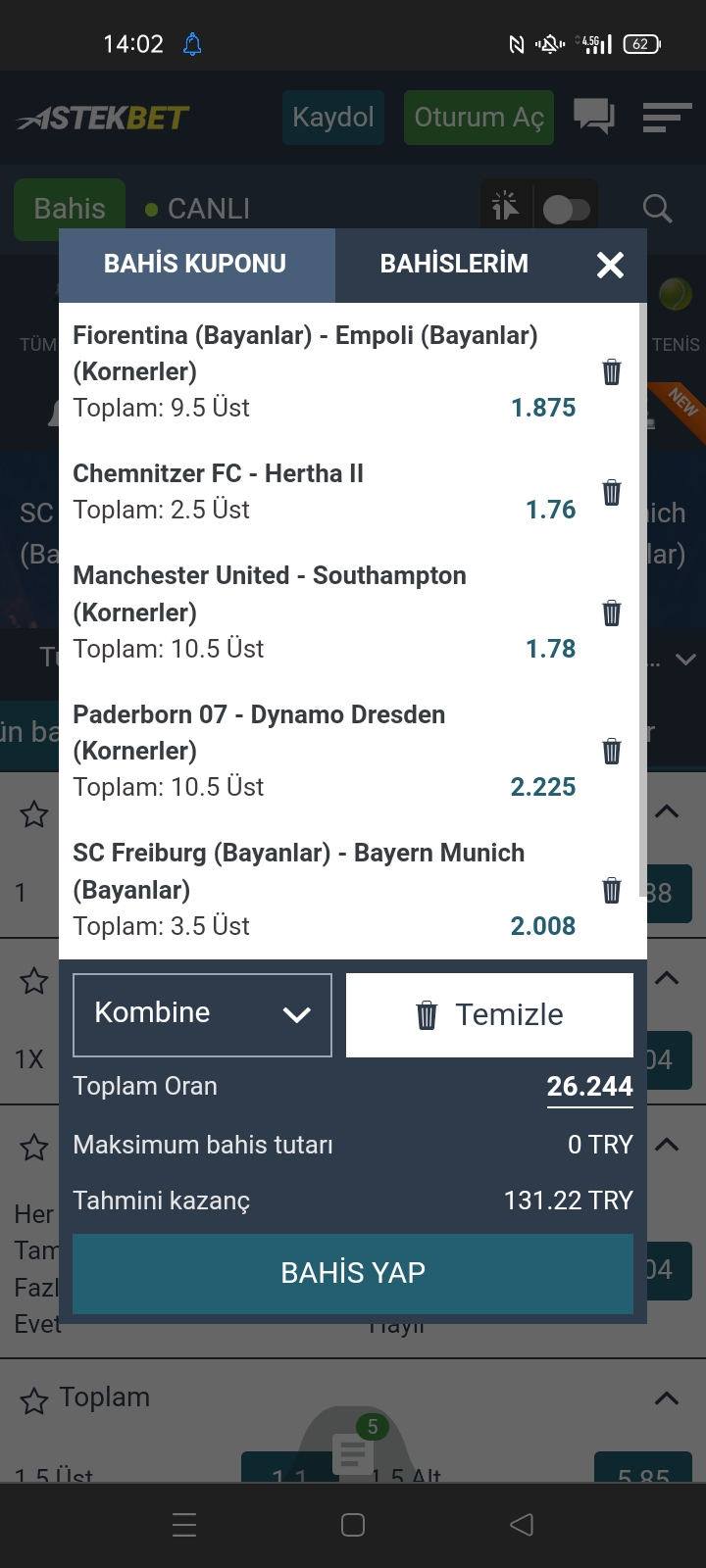Open the hamburger menu
Screen dimensions: 706x1568
[x=668, y=118]
